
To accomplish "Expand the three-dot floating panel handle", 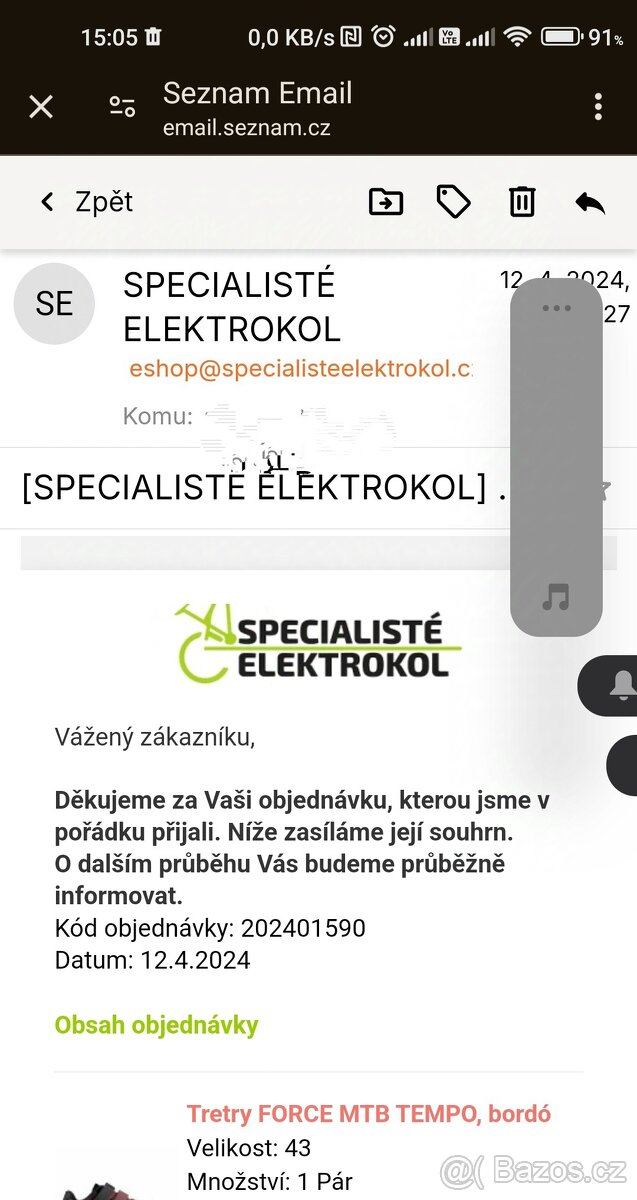I will pyautogui.click(x=556, y=308).
